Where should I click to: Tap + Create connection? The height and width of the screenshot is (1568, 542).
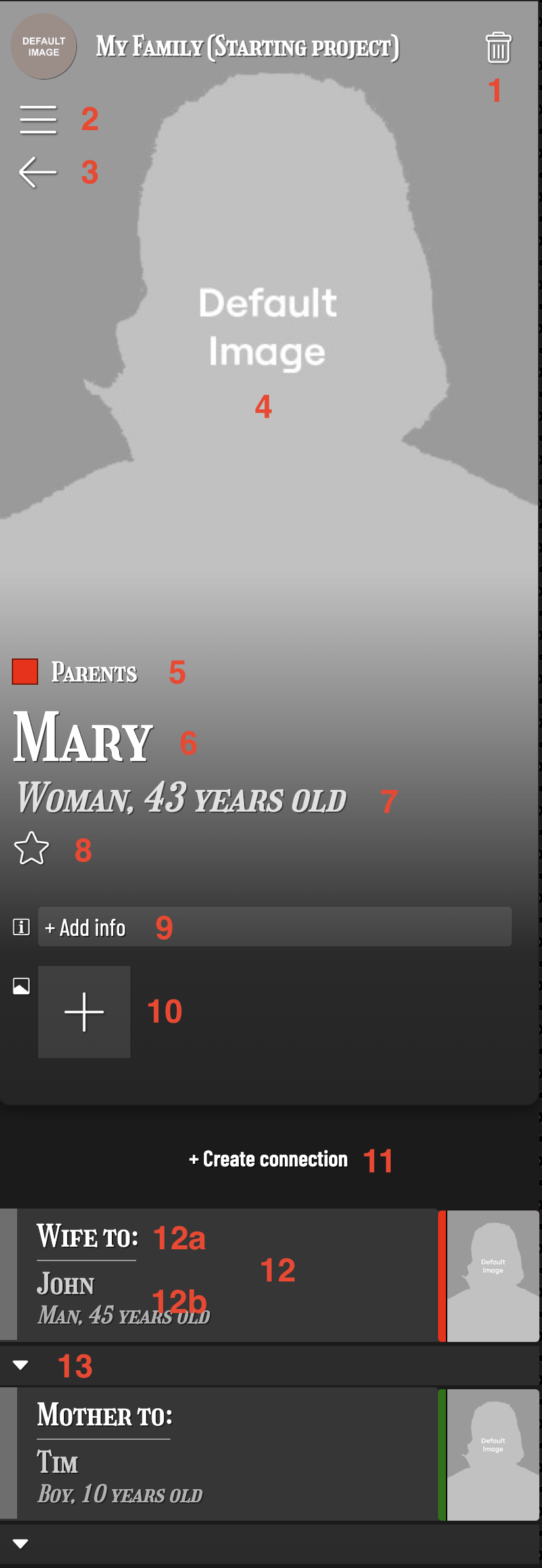[268, 1159]
